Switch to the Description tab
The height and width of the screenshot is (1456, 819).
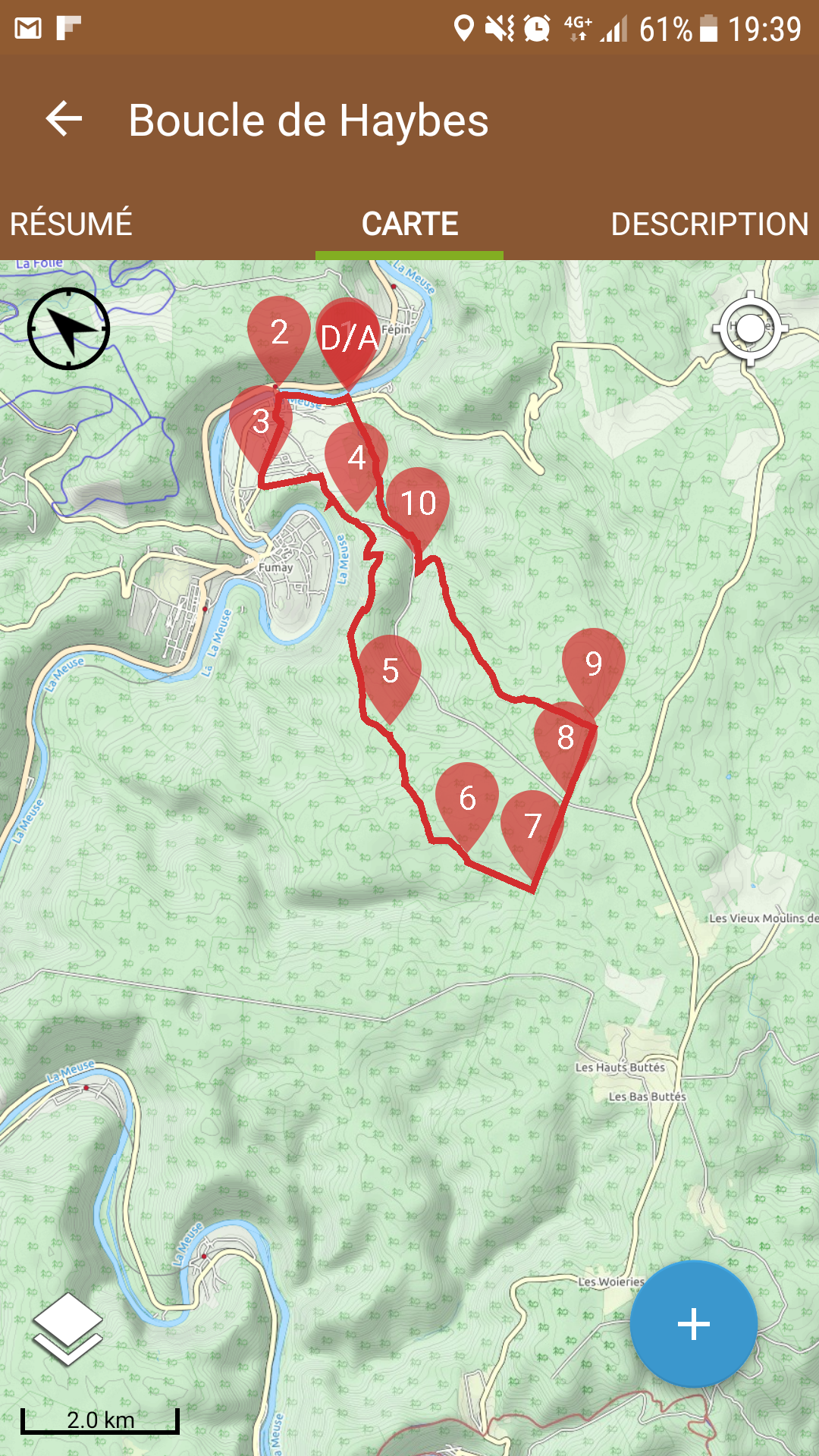pyautogui.click(x=709, y=224)
